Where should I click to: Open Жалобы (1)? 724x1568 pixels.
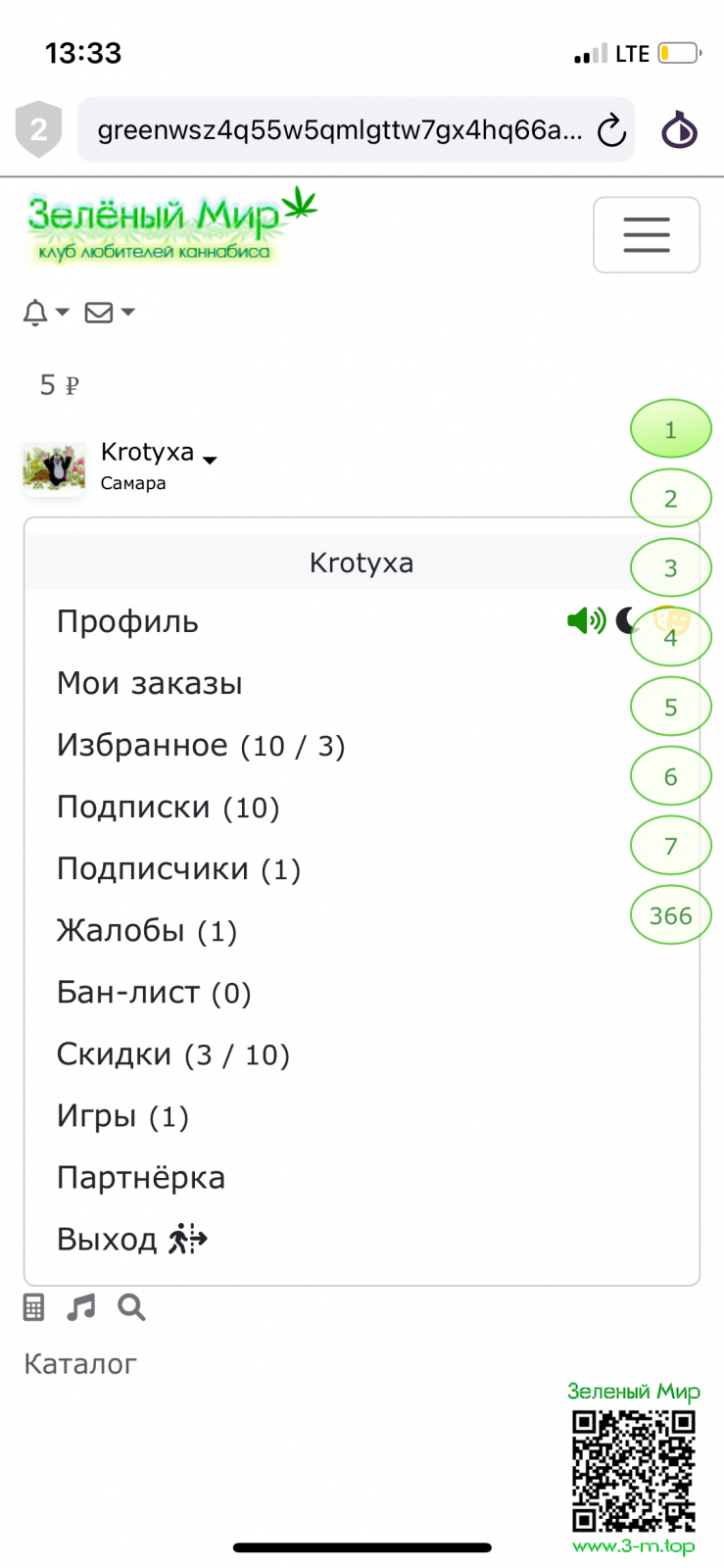tap(146, 931)
